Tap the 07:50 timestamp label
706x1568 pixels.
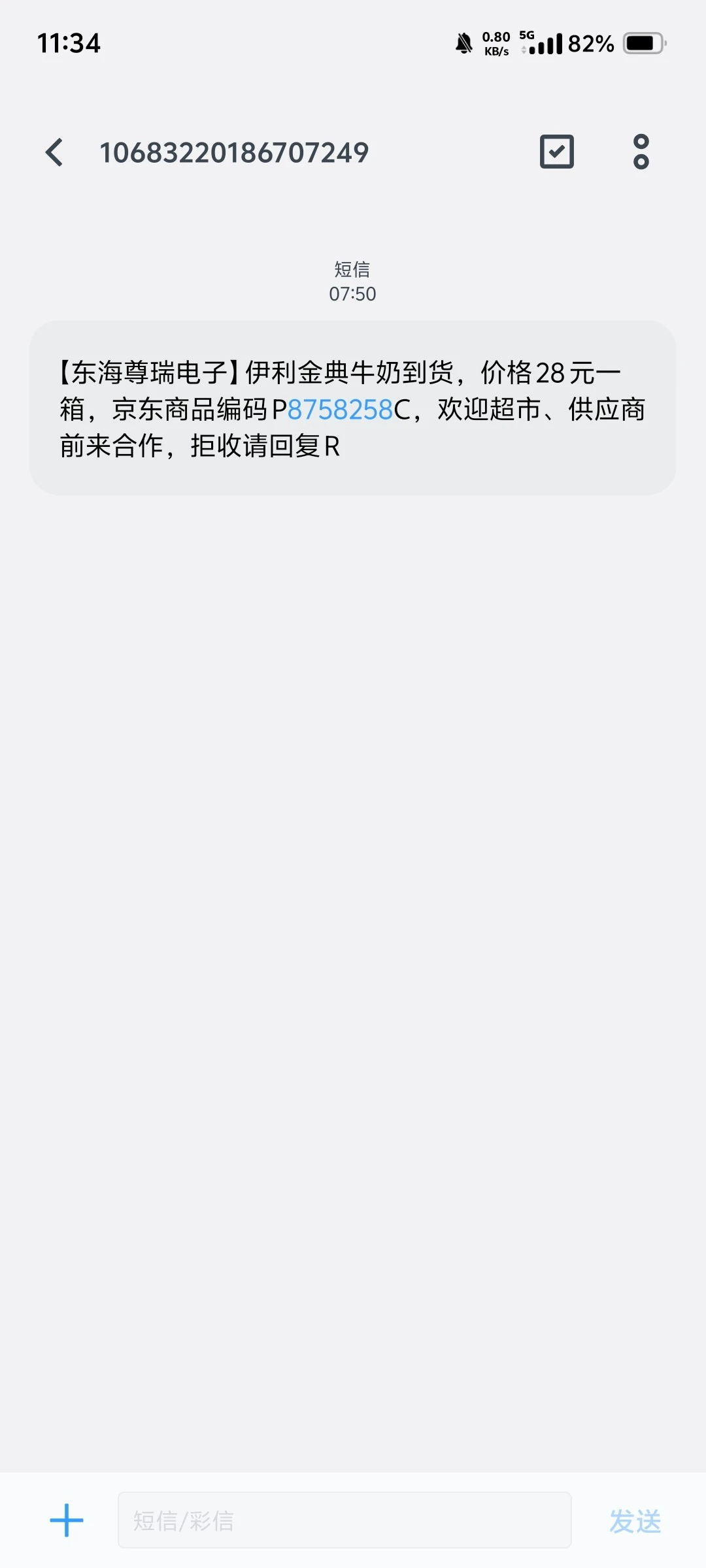pos(353,294)
